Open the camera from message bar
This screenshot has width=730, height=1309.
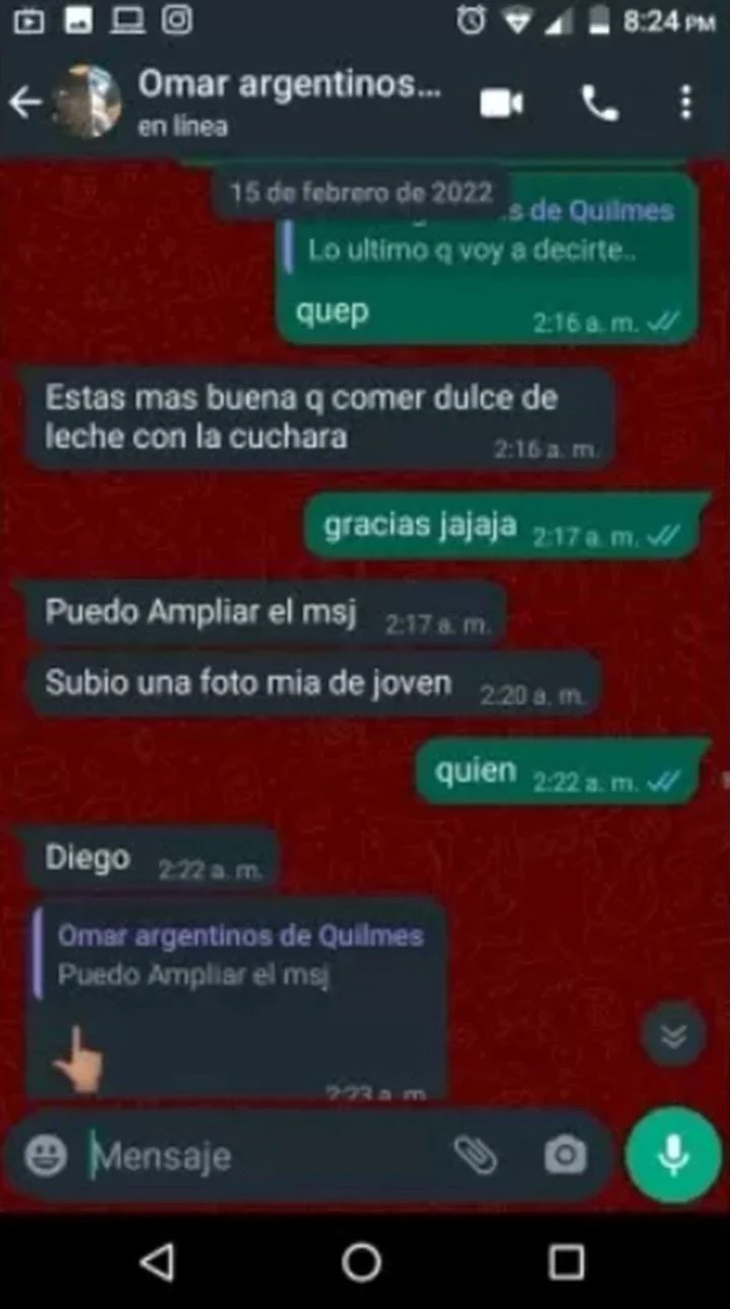[x=565, y=1156]
